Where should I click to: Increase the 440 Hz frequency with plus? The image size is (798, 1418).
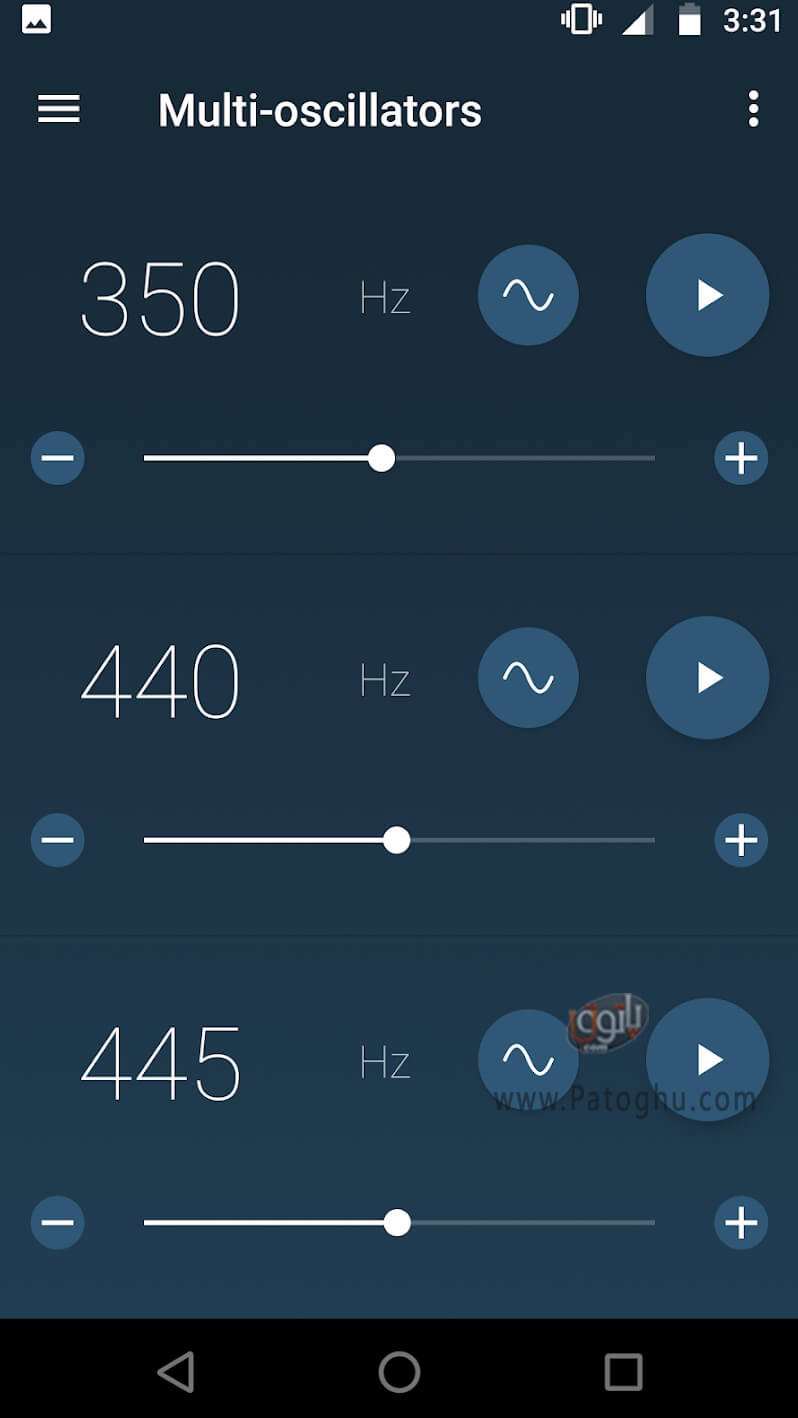(x=741, y=840)
